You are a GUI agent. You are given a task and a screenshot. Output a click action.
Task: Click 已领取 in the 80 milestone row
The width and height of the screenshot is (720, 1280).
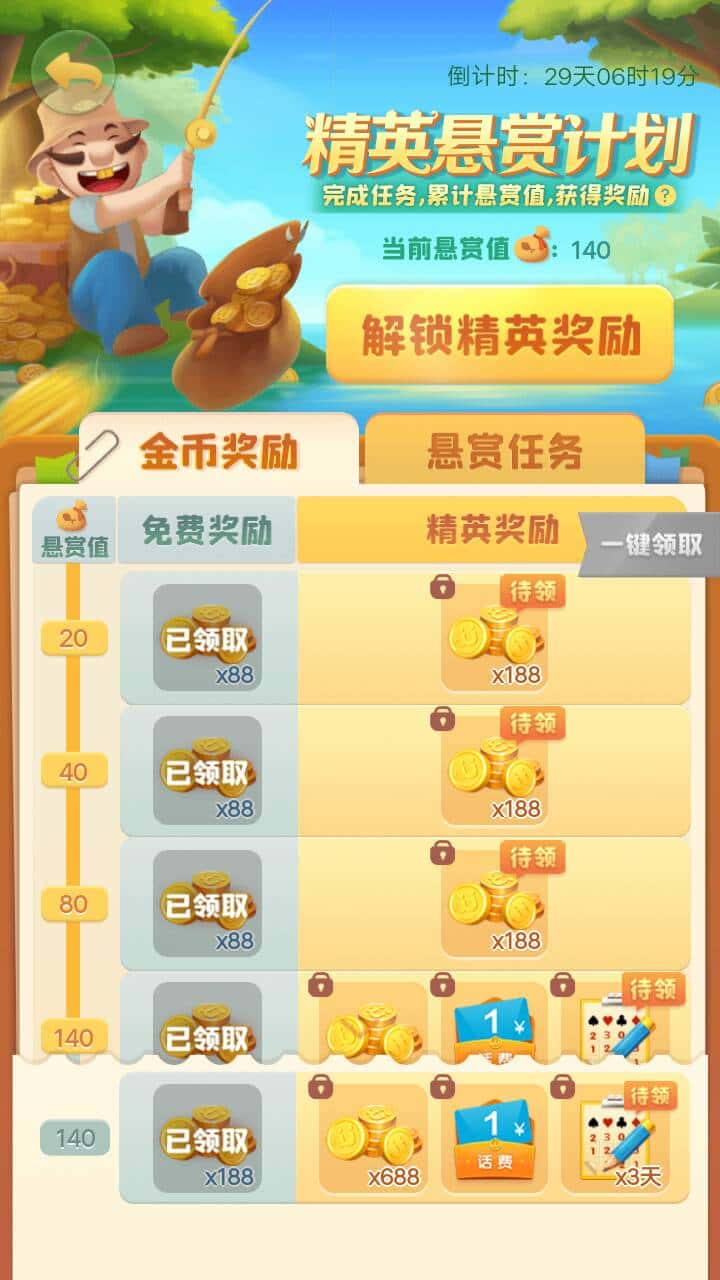click(x=205, y=902)
